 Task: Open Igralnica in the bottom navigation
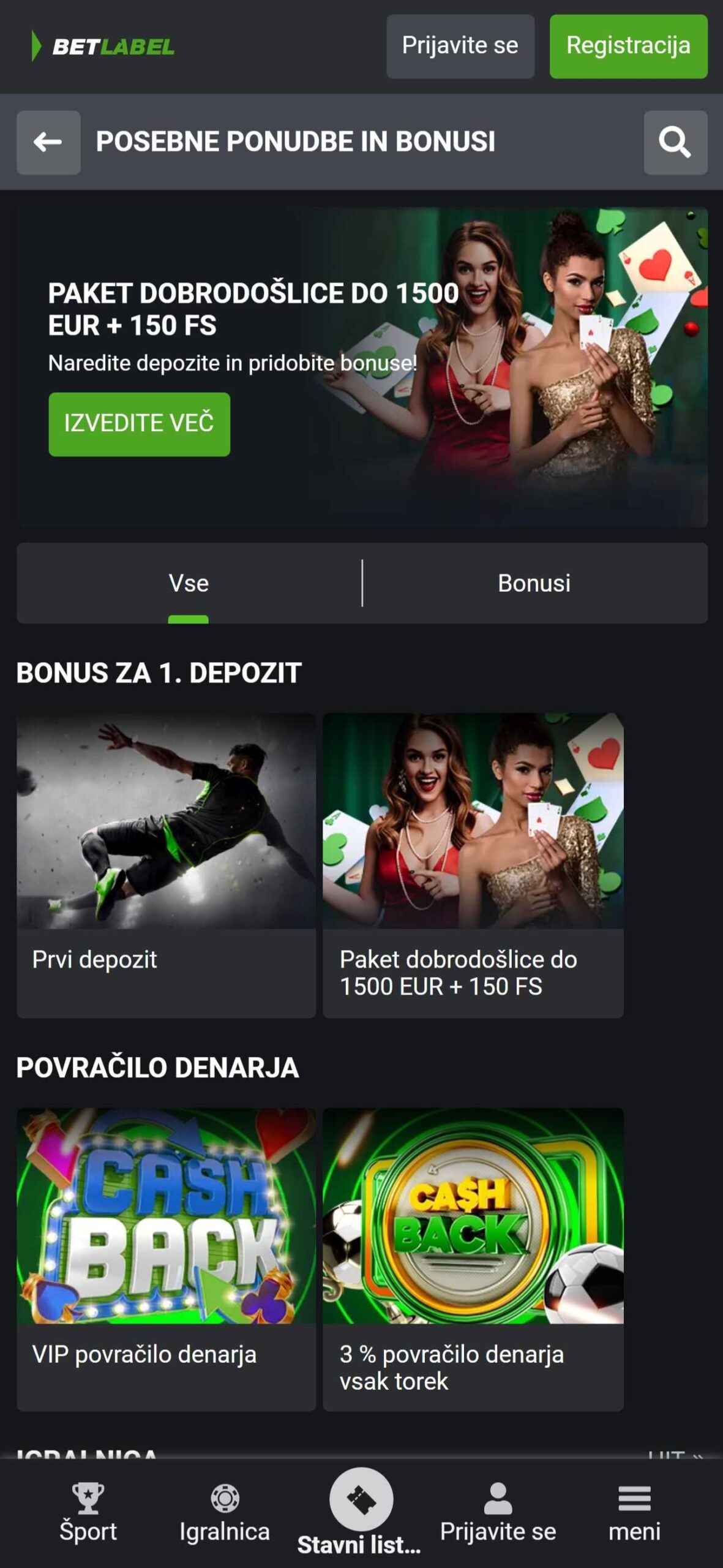pyautogui.click(x=225, y=1512)
